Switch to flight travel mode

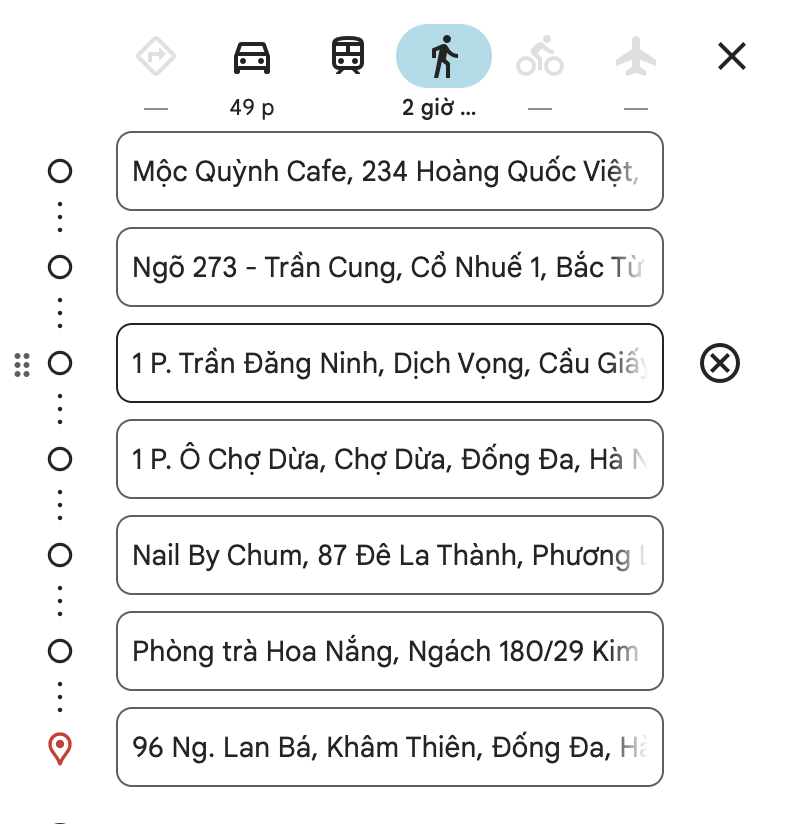point(636,57)
